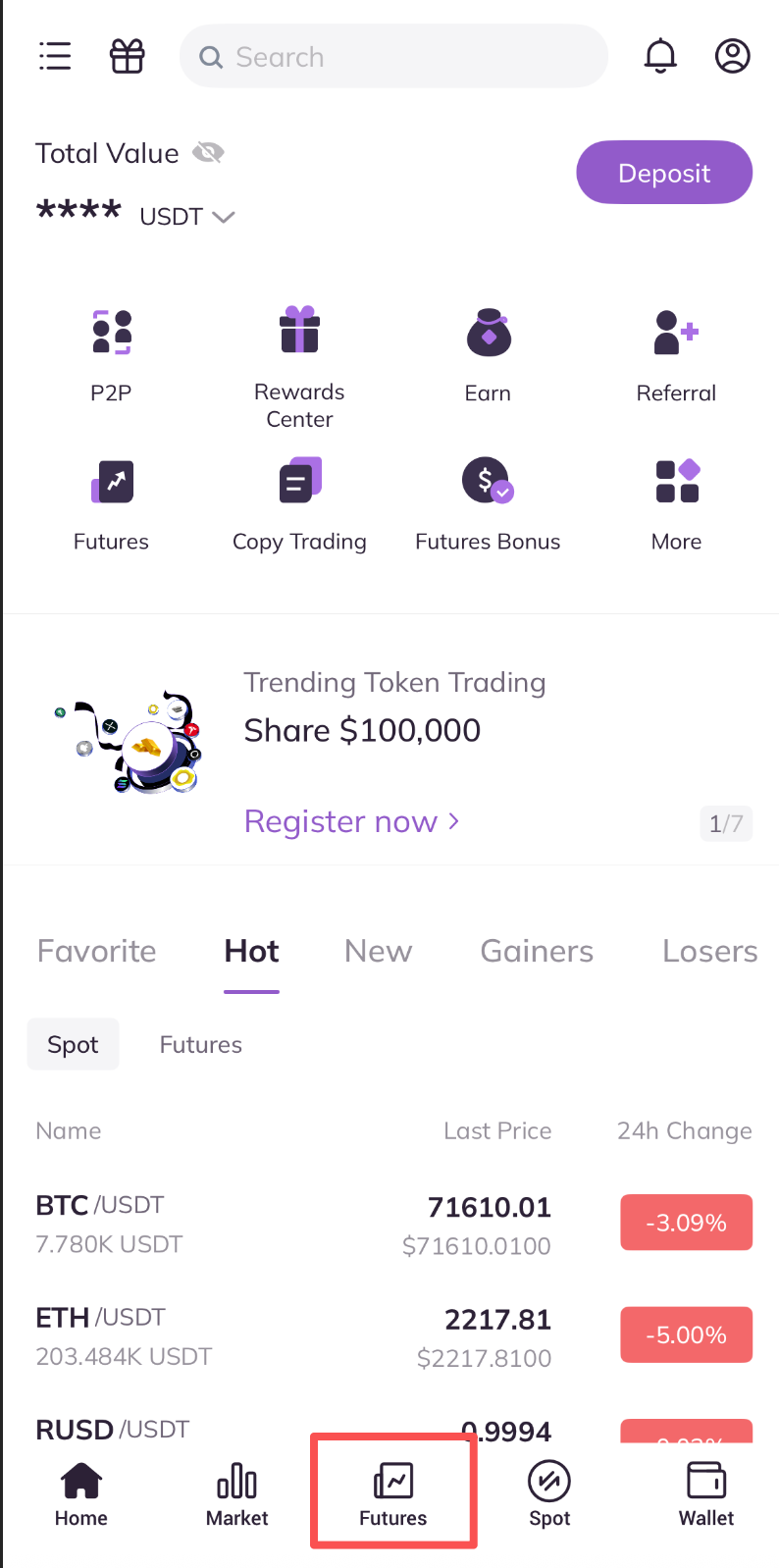This screenshot has height=1568, width=779.
Task: Tap Register now link
Action: [351, 821]
